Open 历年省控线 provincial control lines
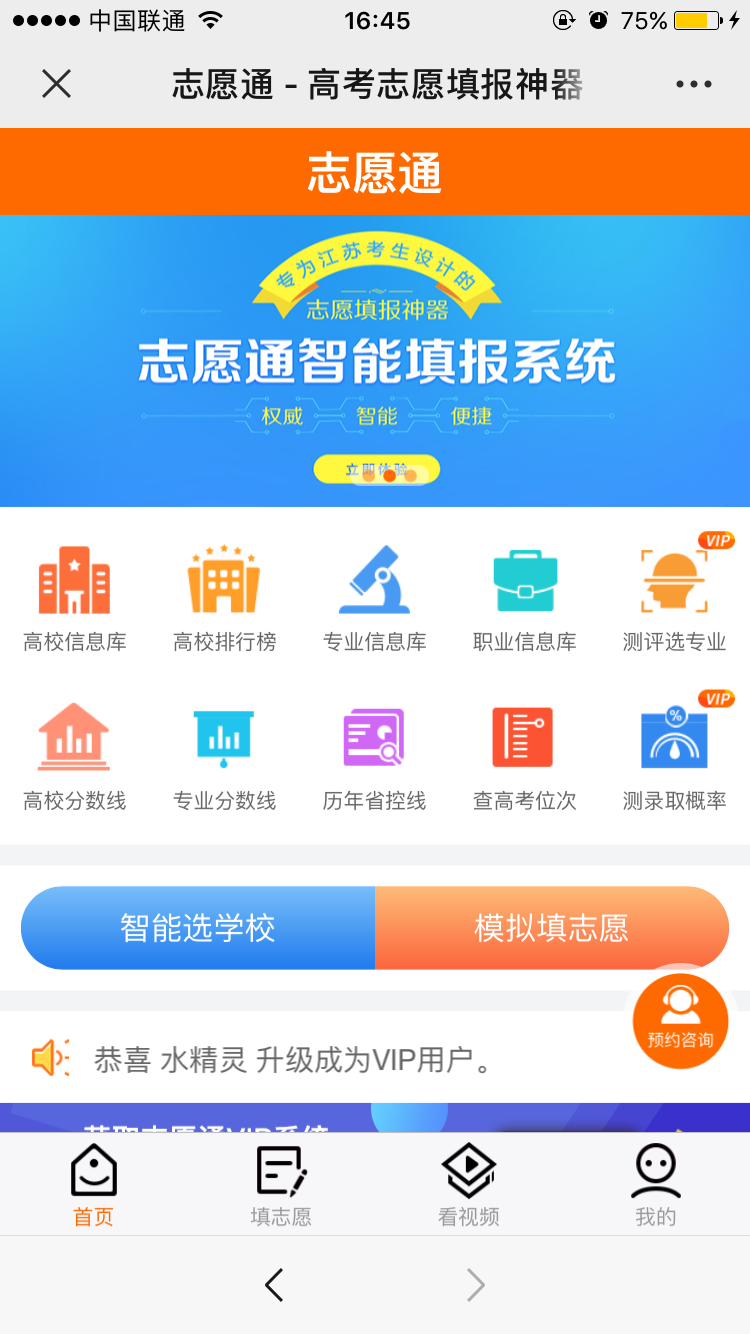 pyautogui.click(x=375, y=757)
